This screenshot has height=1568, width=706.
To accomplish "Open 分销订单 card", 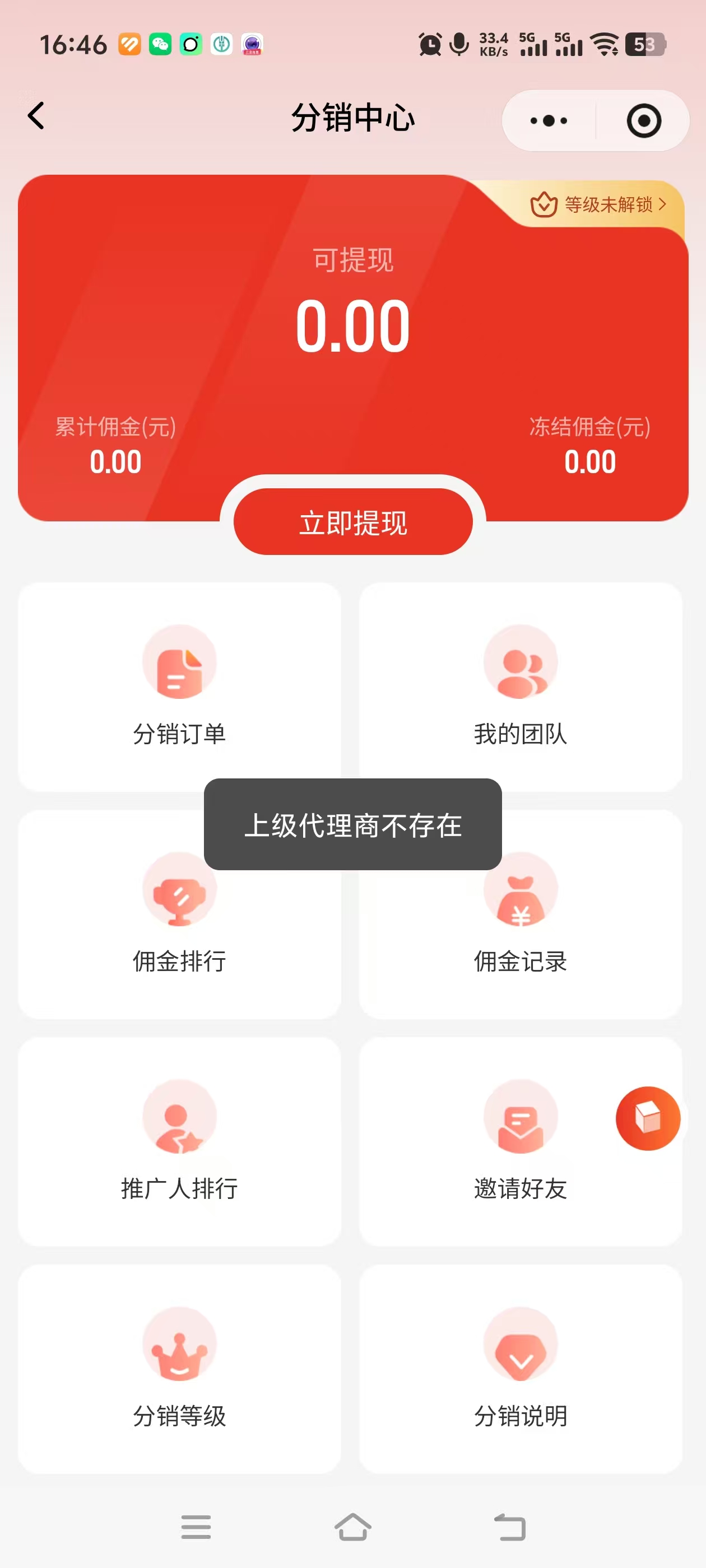I will click(179, 685).
